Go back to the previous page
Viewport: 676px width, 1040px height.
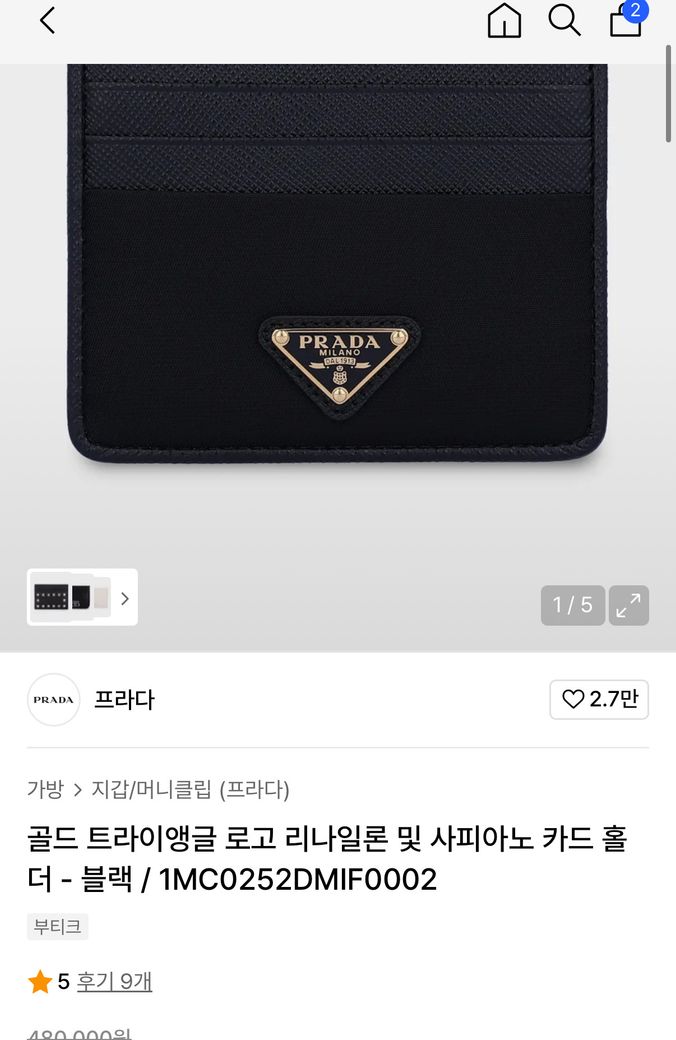pyautogui.click(x=47, y=21)
